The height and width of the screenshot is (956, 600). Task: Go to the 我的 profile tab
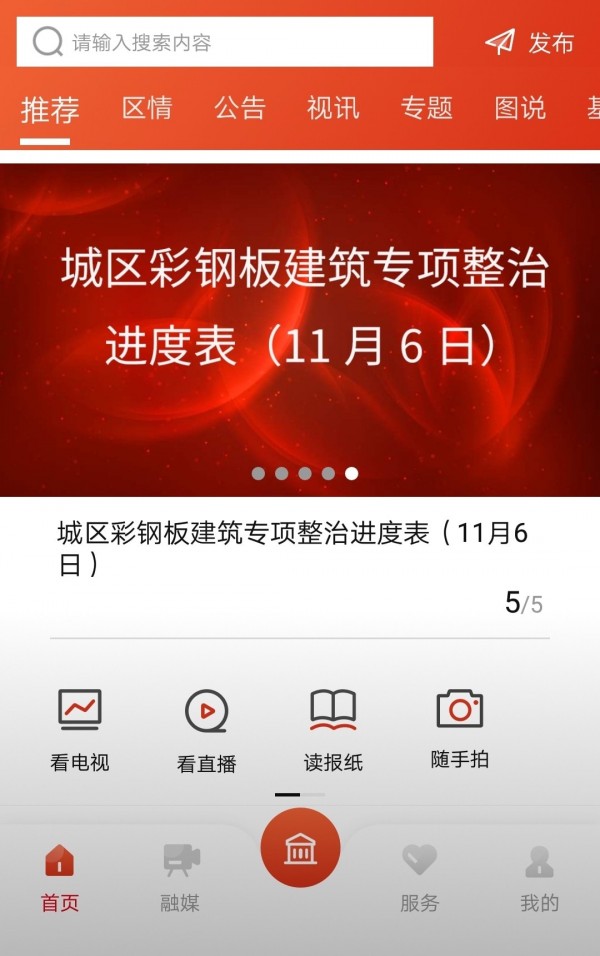click(539, 877)
